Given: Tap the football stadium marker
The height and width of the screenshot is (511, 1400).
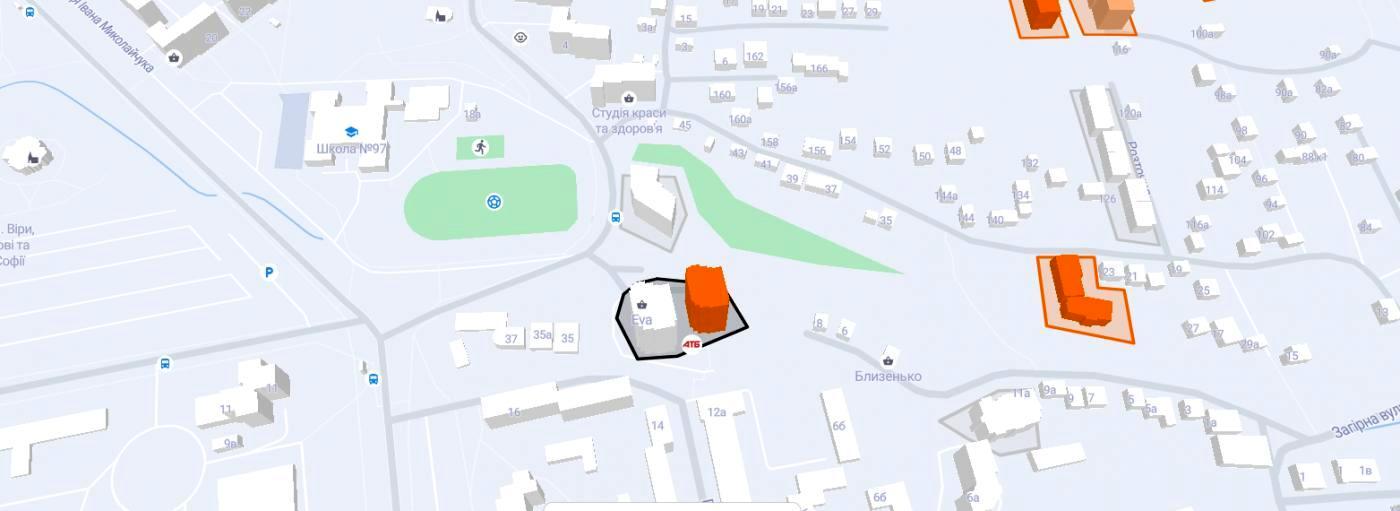Looking at the screenshot, I should [494, 202].
